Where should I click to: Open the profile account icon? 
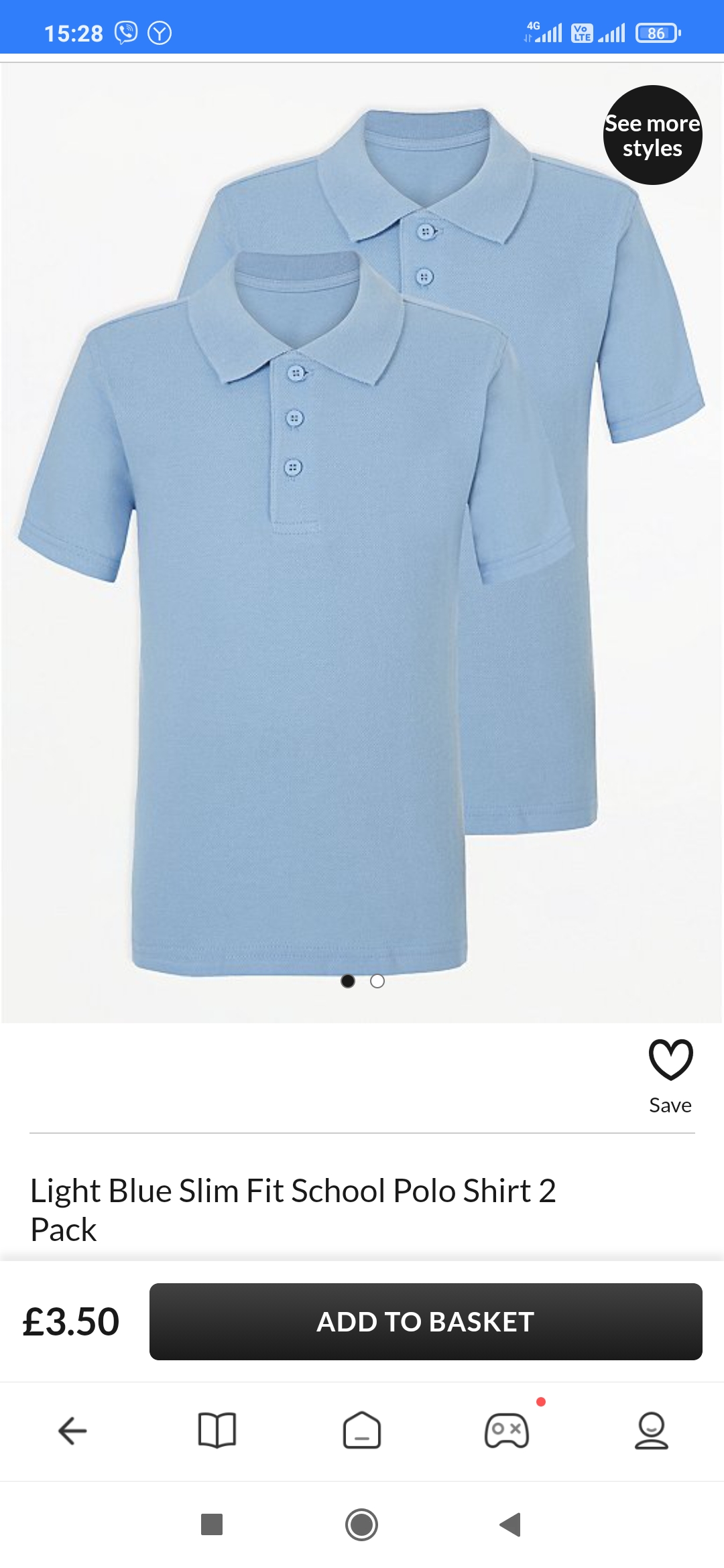[x=652, y=1431]
